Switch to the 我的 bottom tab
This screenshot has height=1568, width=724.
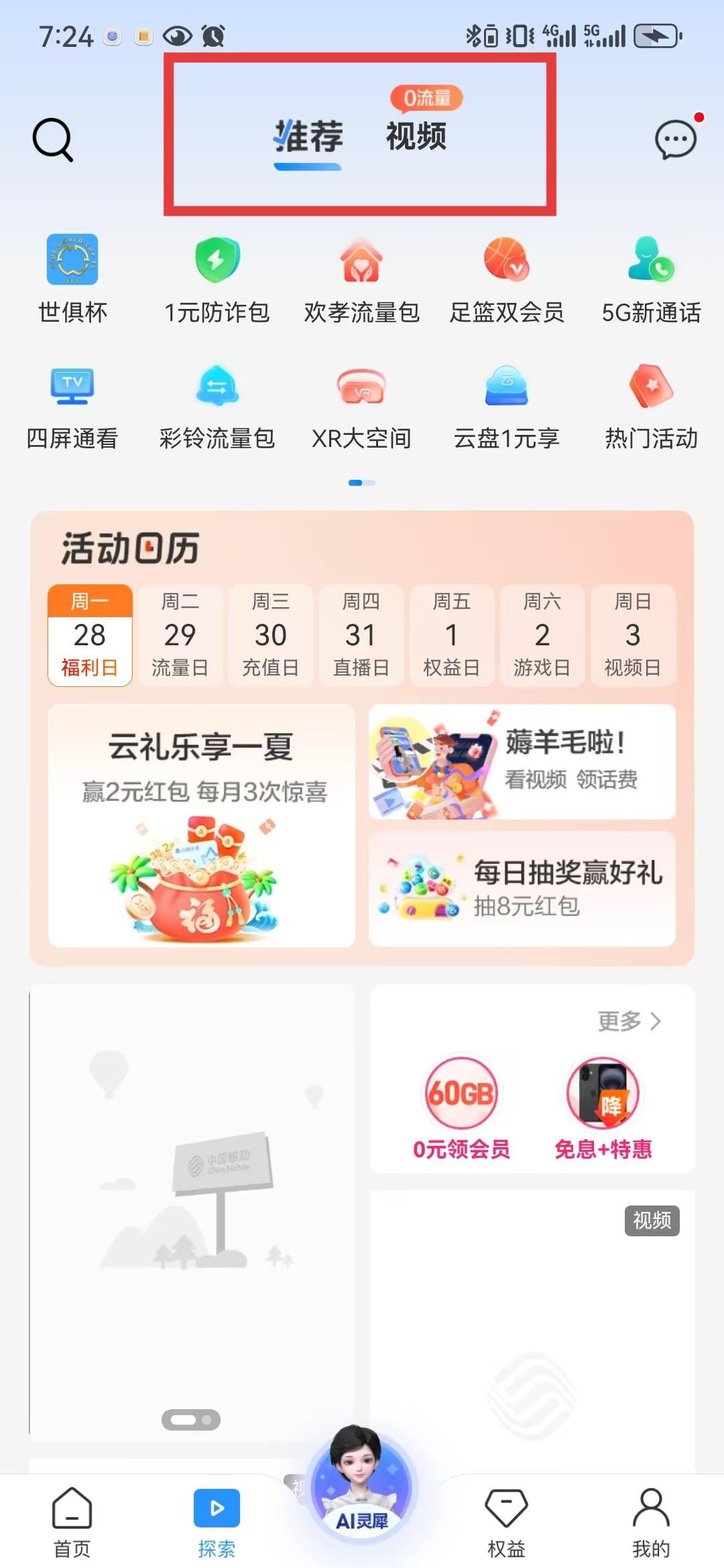(x=651, y=1522)
